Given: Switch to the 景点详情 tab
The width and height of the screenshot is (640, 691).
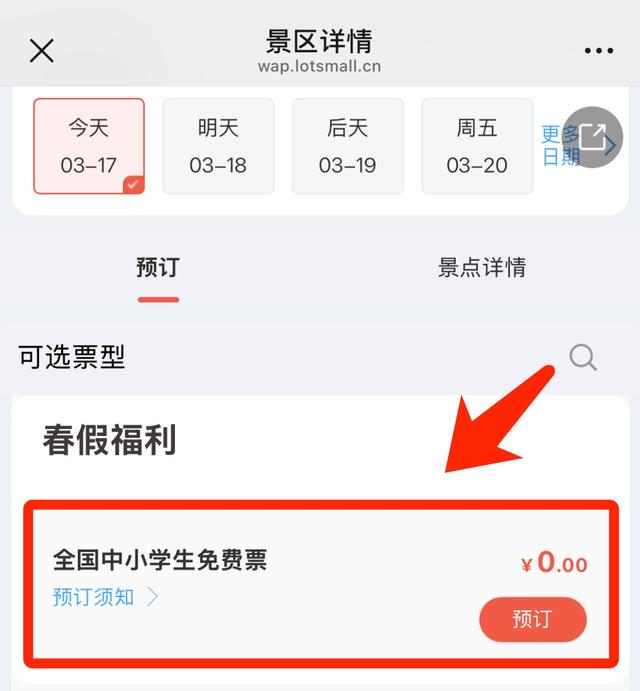Looking at the screenshot, I should 482,268.
